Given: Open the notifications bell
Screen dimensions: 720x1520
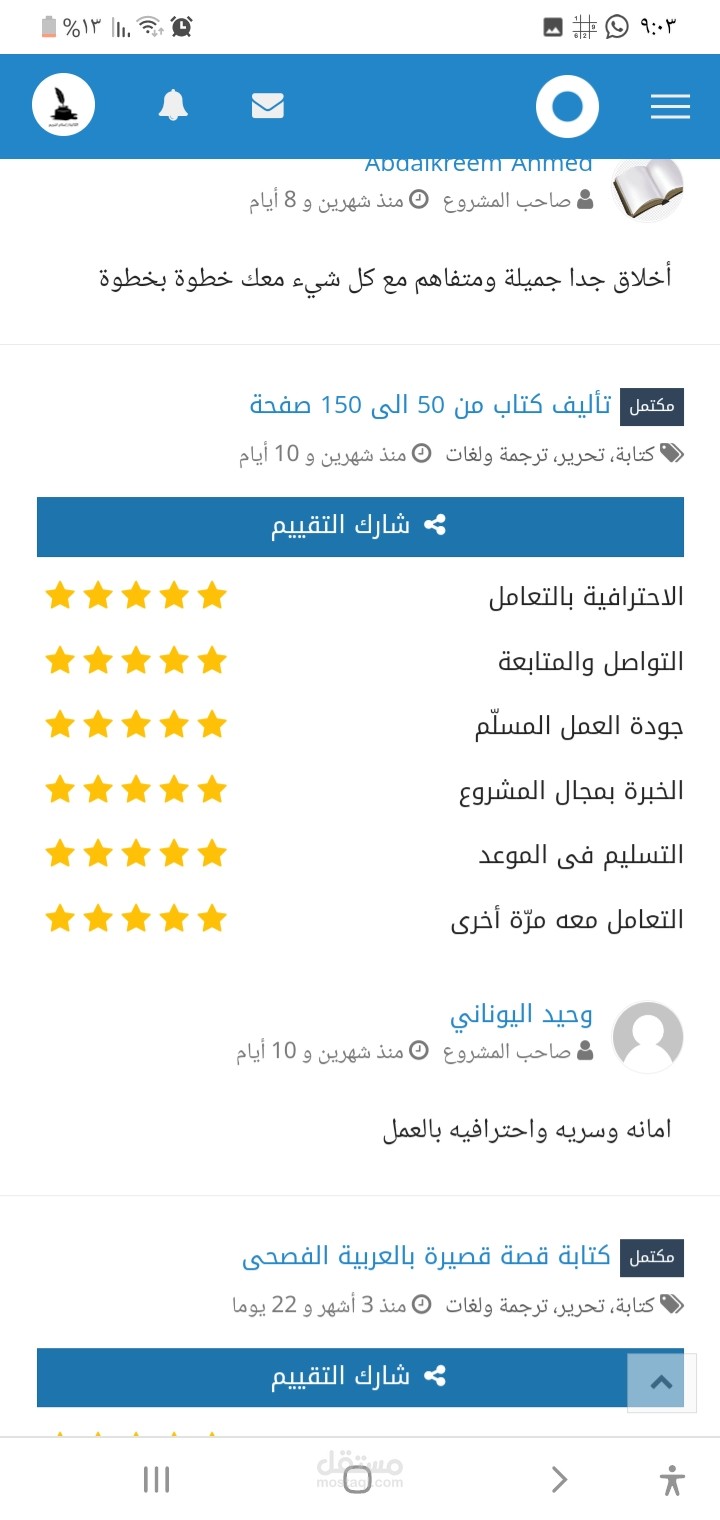Looking at the screenshot, I should tap(173, 104).
